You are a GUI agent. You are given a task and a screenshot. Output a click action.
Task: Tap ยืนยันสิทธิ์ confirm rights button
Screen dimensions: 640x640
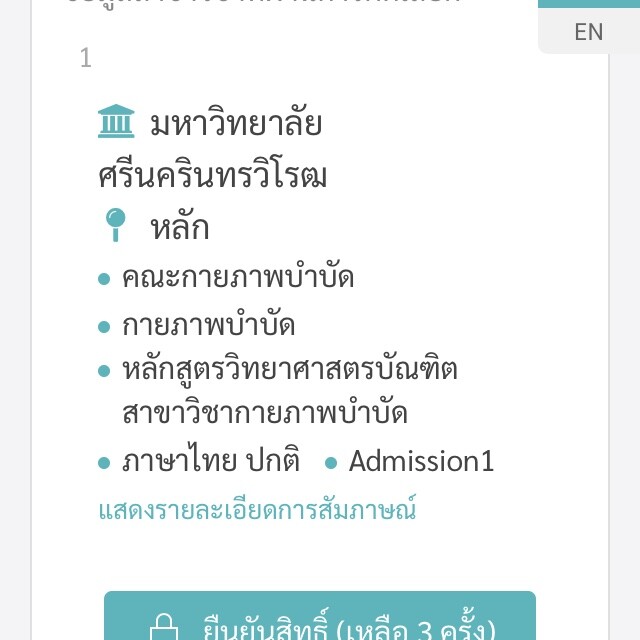point(320,620)
